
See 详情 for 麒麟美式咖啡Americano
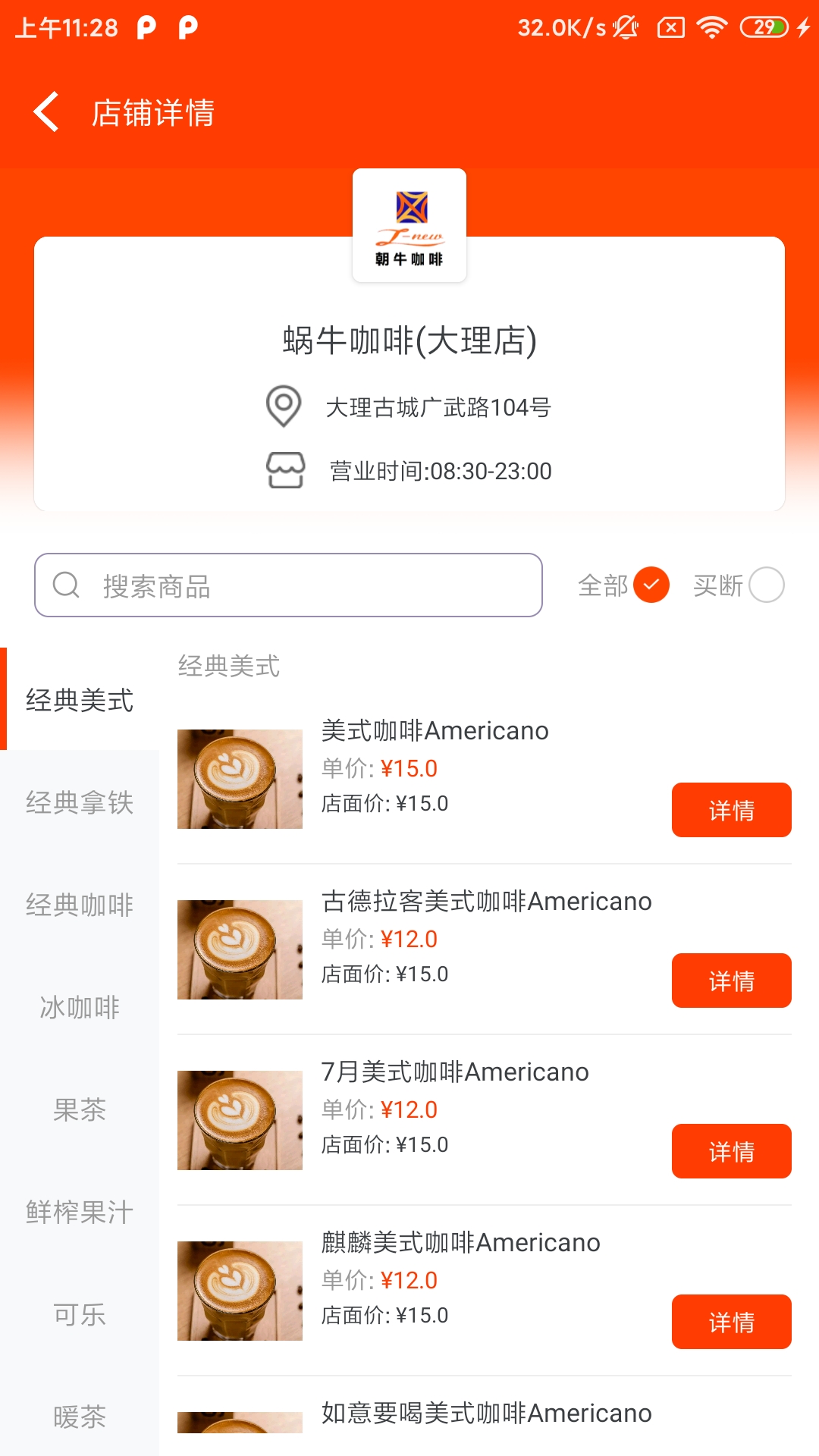[x=731, y=1322]
